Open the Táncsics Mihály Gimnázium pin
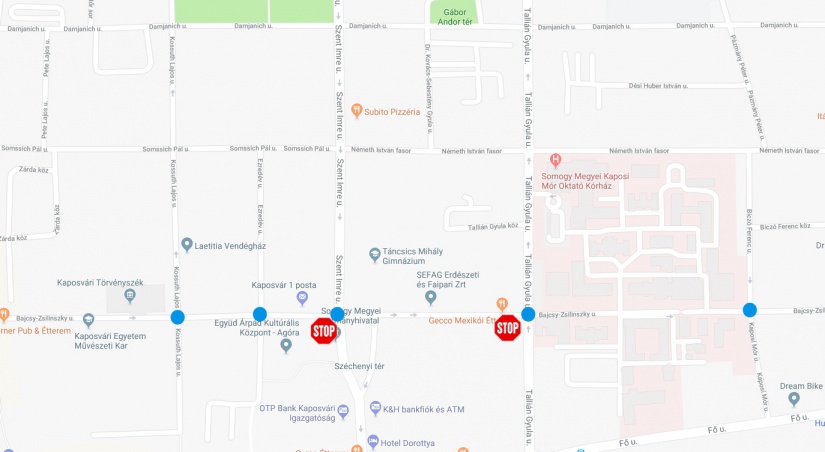The image size is (825, 452). [375, 254]
